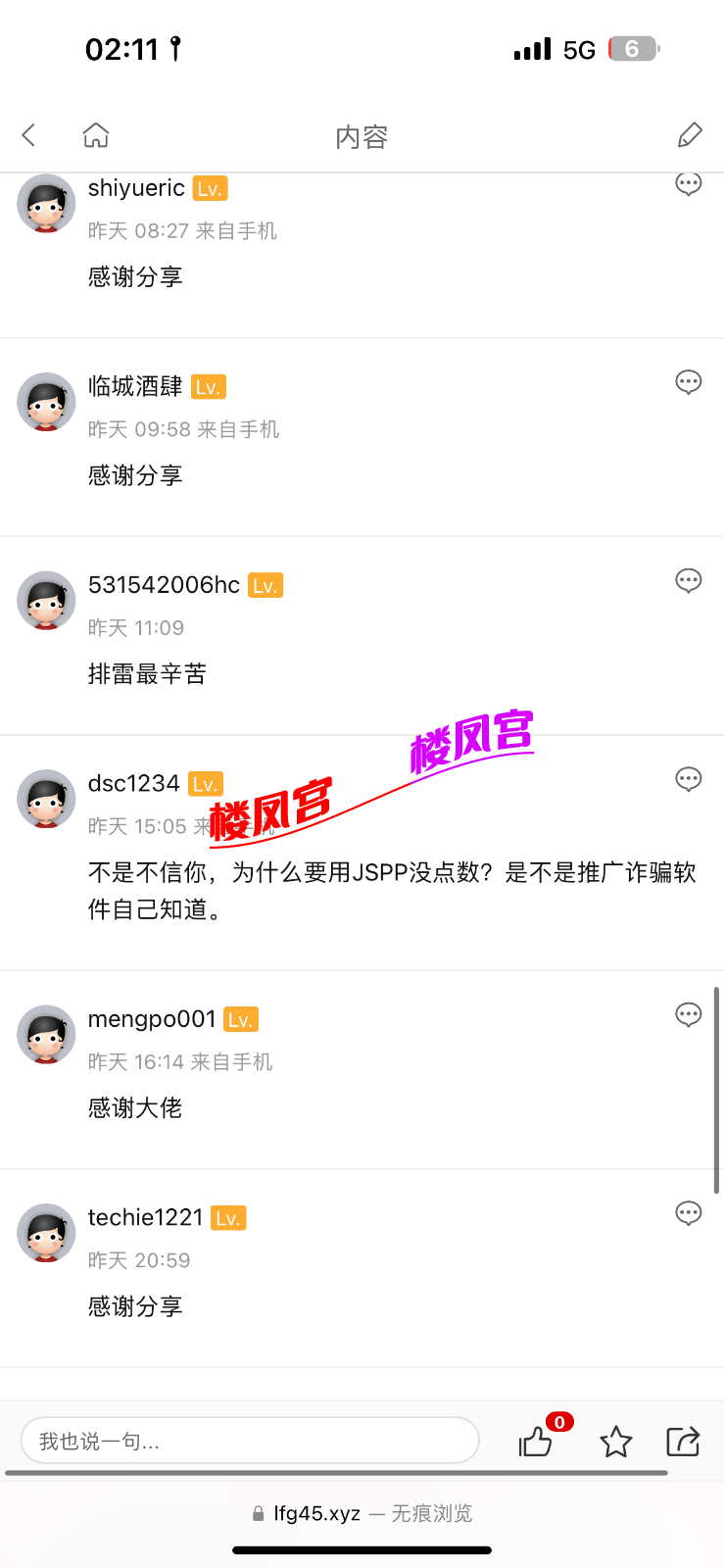This screenshot has width=724, height=1568.
Task: Share this post
Action: [x=683, y=1441]
